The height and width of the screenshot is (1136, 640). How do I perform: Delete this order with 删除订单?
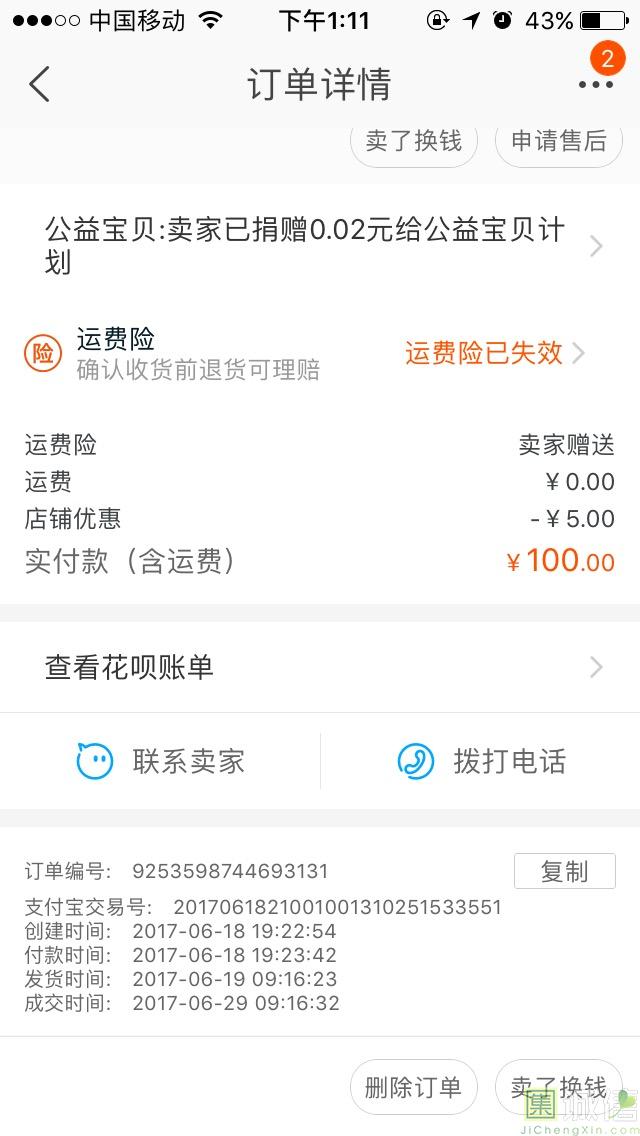pyautogui.click(x=413, y=1087)
